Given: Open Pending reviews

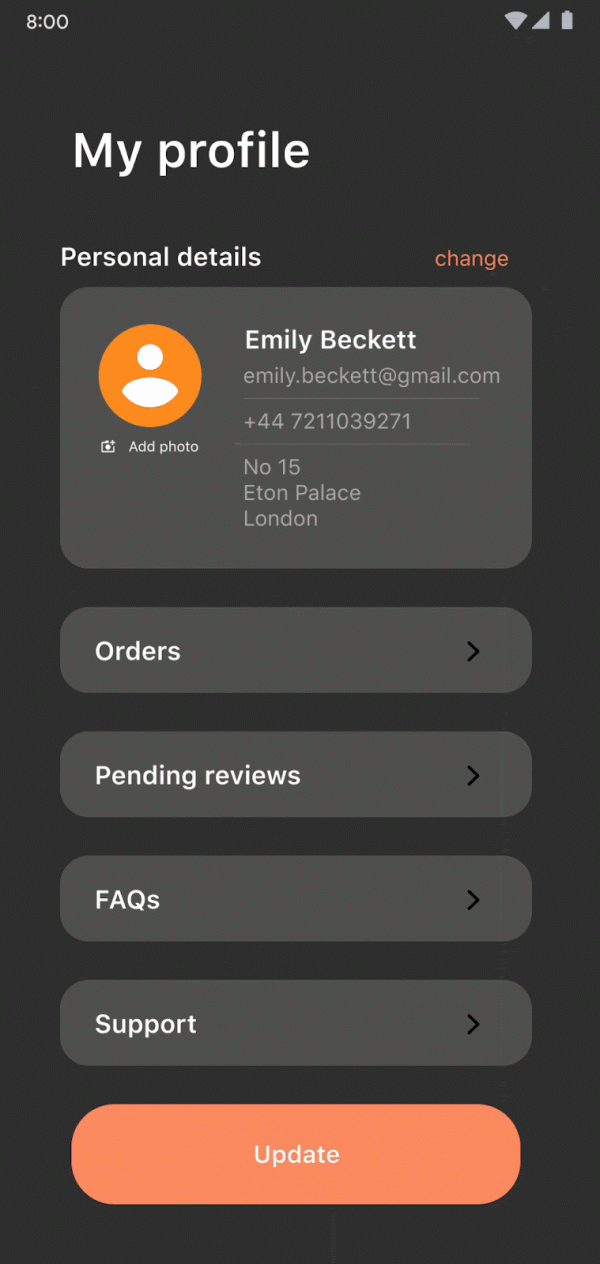Looking at the screenshot, I should coord(295,775).
